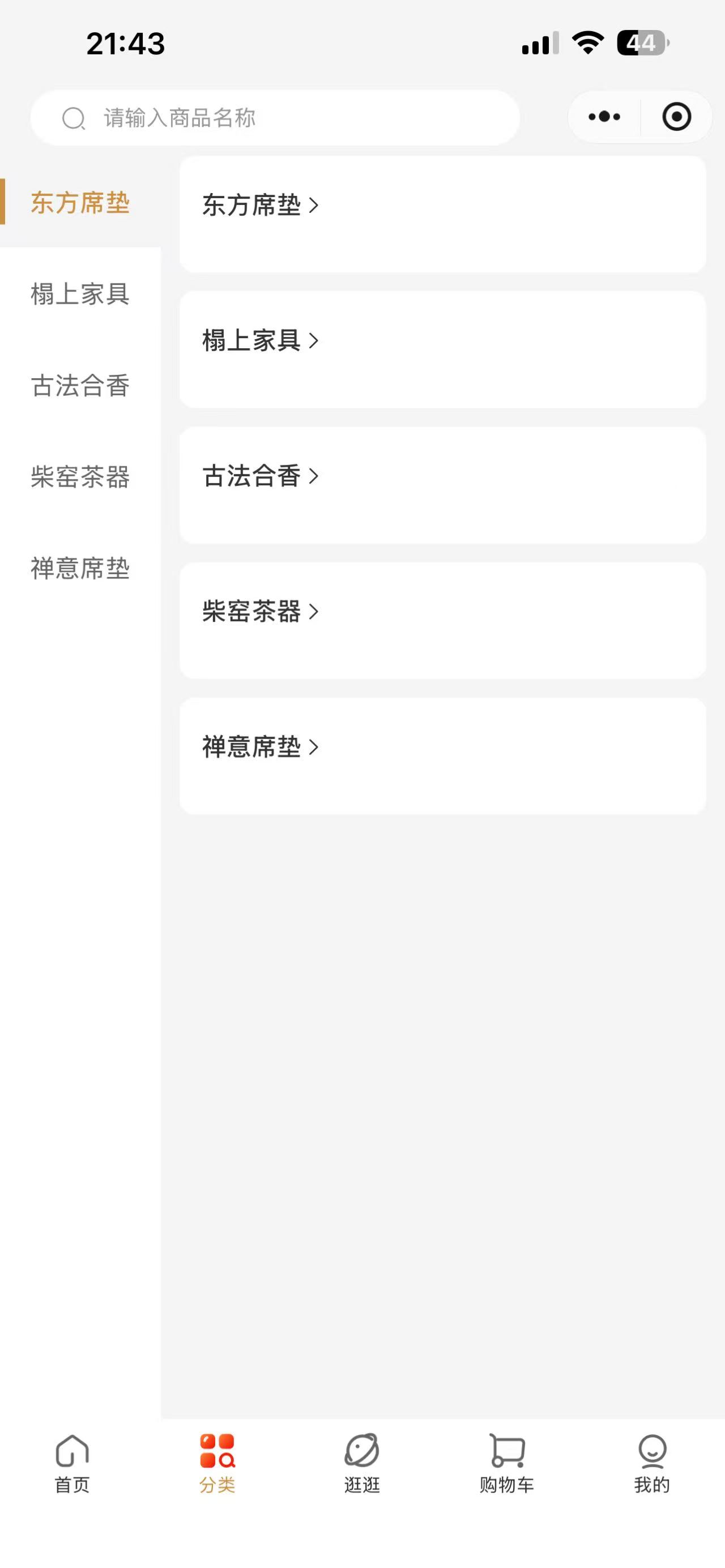Switch to the 逛逛 tab

[362, 1463]
